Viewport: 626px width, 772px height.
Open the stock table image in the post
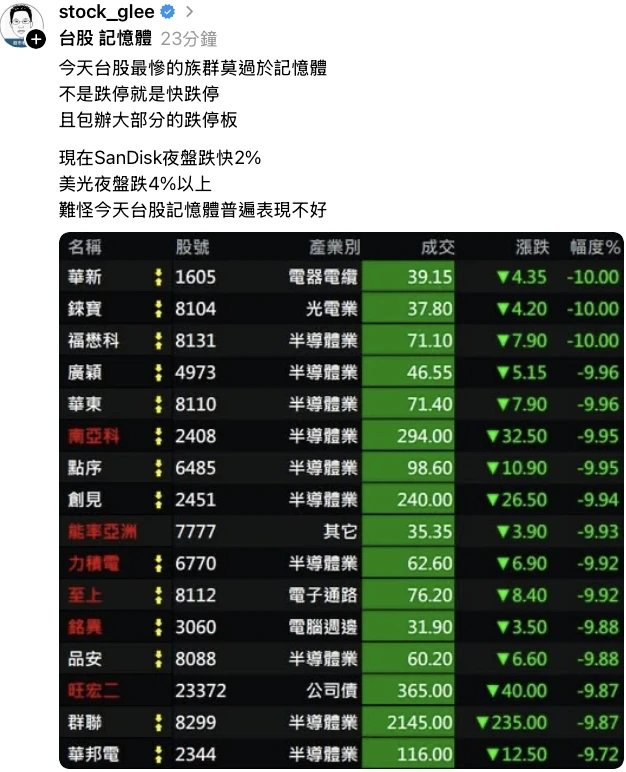[341, 500]
